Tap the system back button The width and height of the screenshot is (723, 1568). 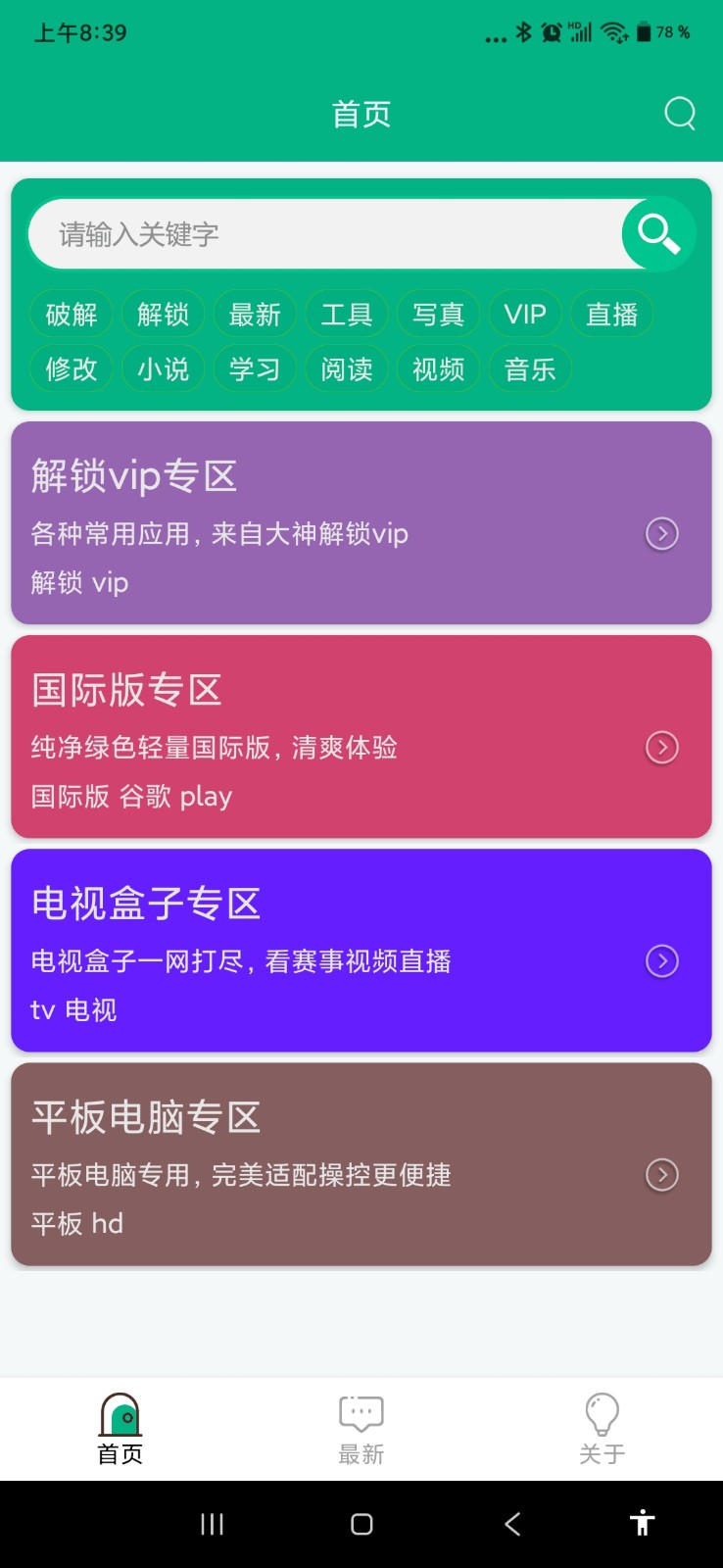pyautogui.click(x=512, y=1524)
